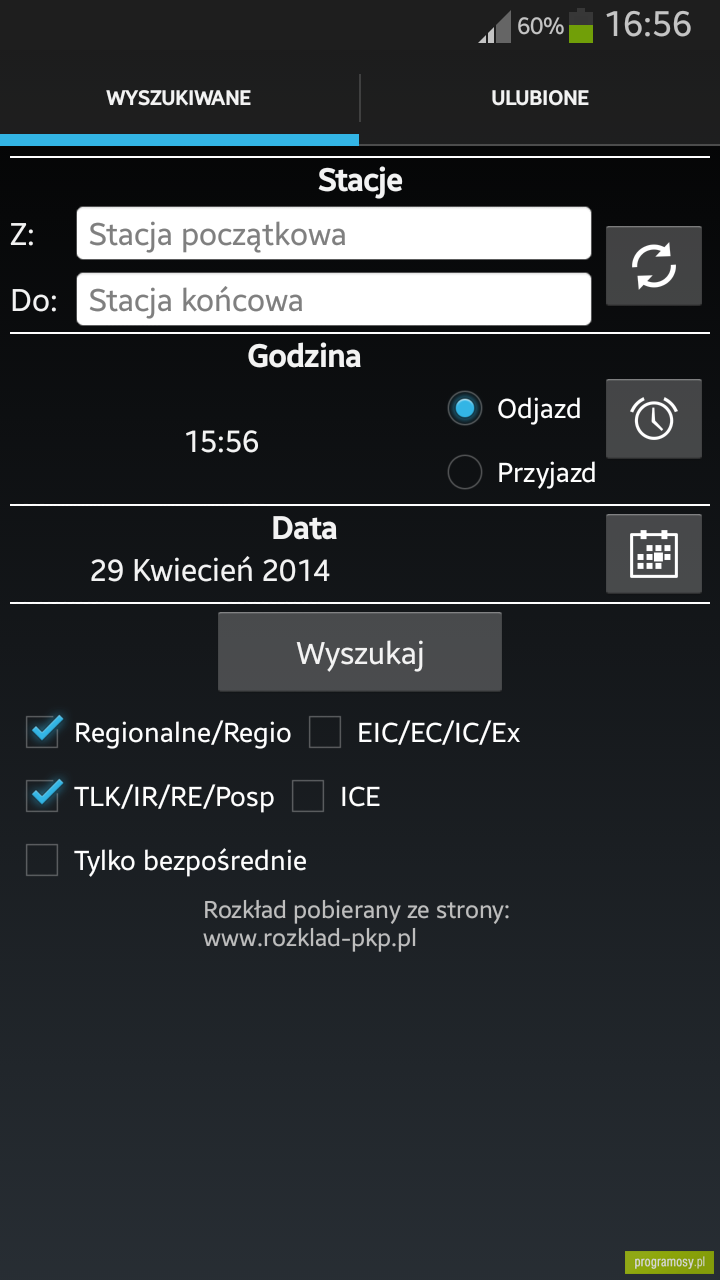
Task: Select the Wyszukiwane tab
Action: 179,98
